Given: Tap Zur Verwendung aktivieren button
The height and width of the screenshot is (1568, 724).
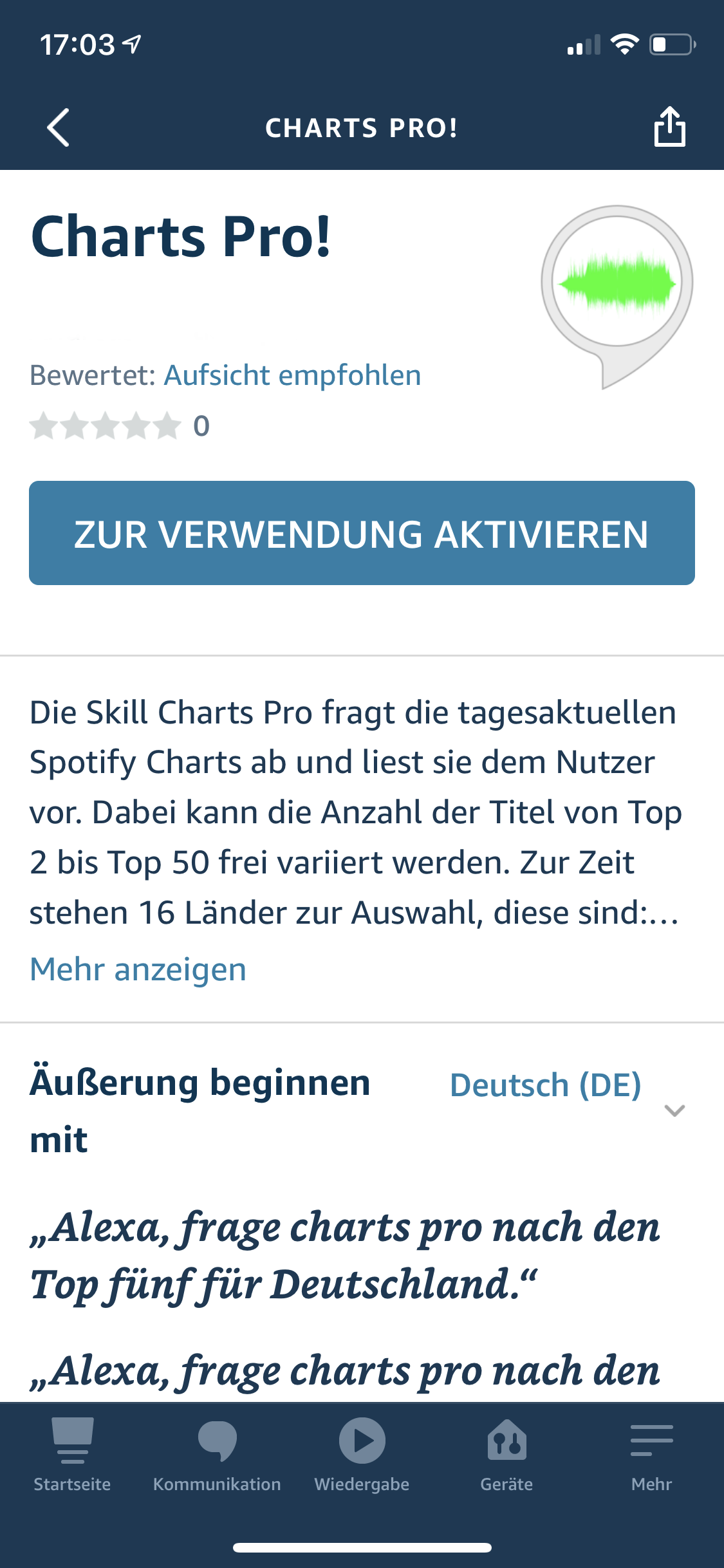Looking at the screenshot, I should pyautogui.click(x=362, y=533).
